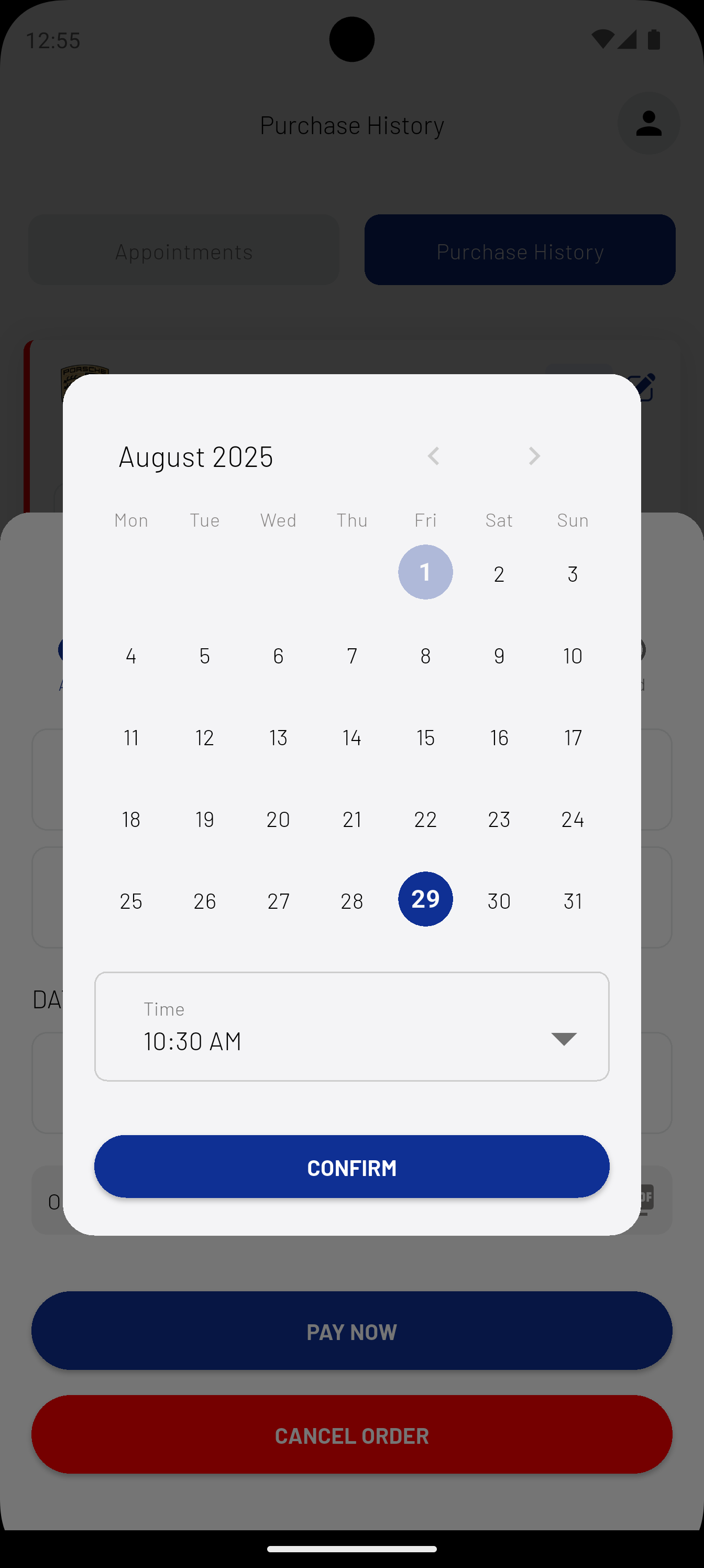Choose August 22 in the calendar
The width and height of the screenshot is (704, 1568).
click(425, 819)
